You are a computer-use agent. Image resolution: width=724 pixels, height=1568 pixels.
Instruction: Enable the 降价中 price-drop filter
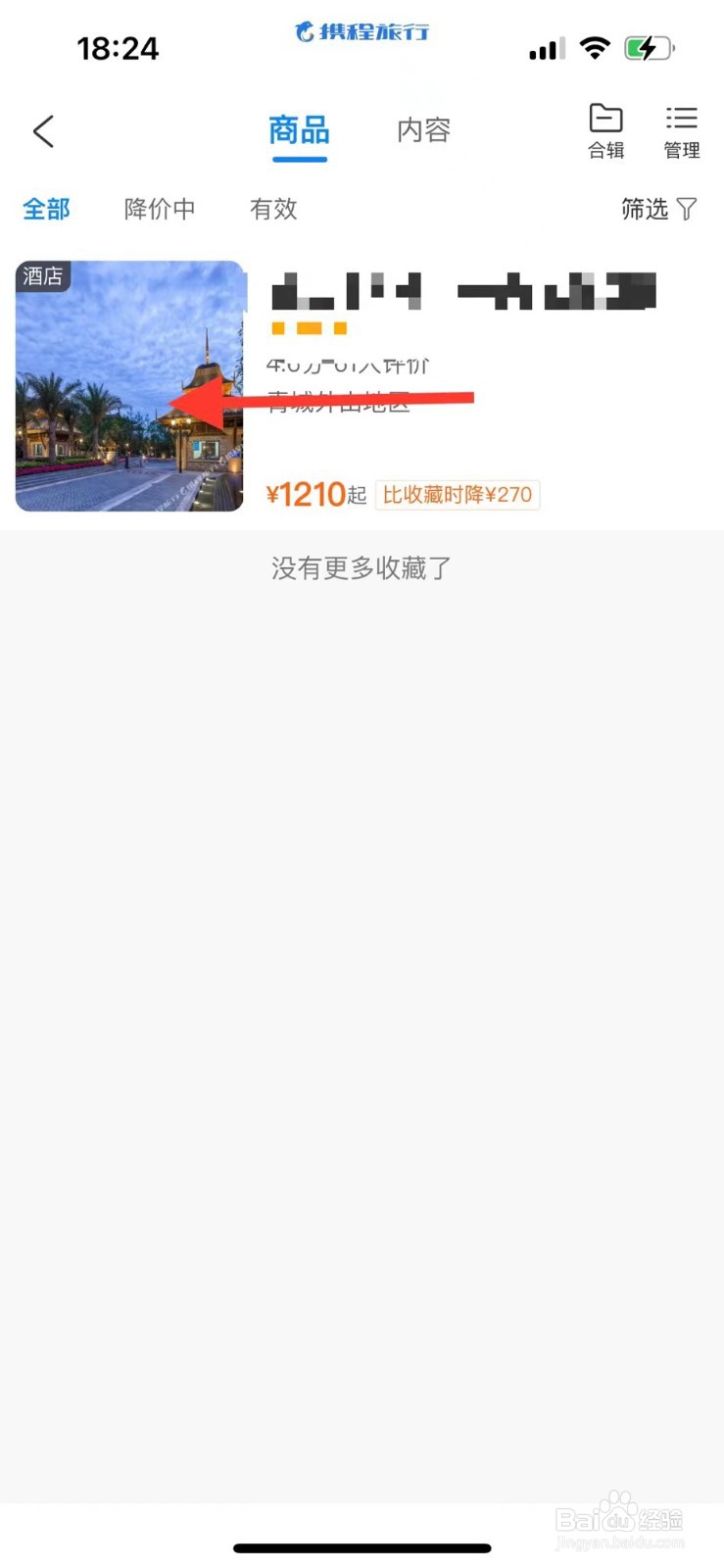pyautogui.click(x=159, y=209)
